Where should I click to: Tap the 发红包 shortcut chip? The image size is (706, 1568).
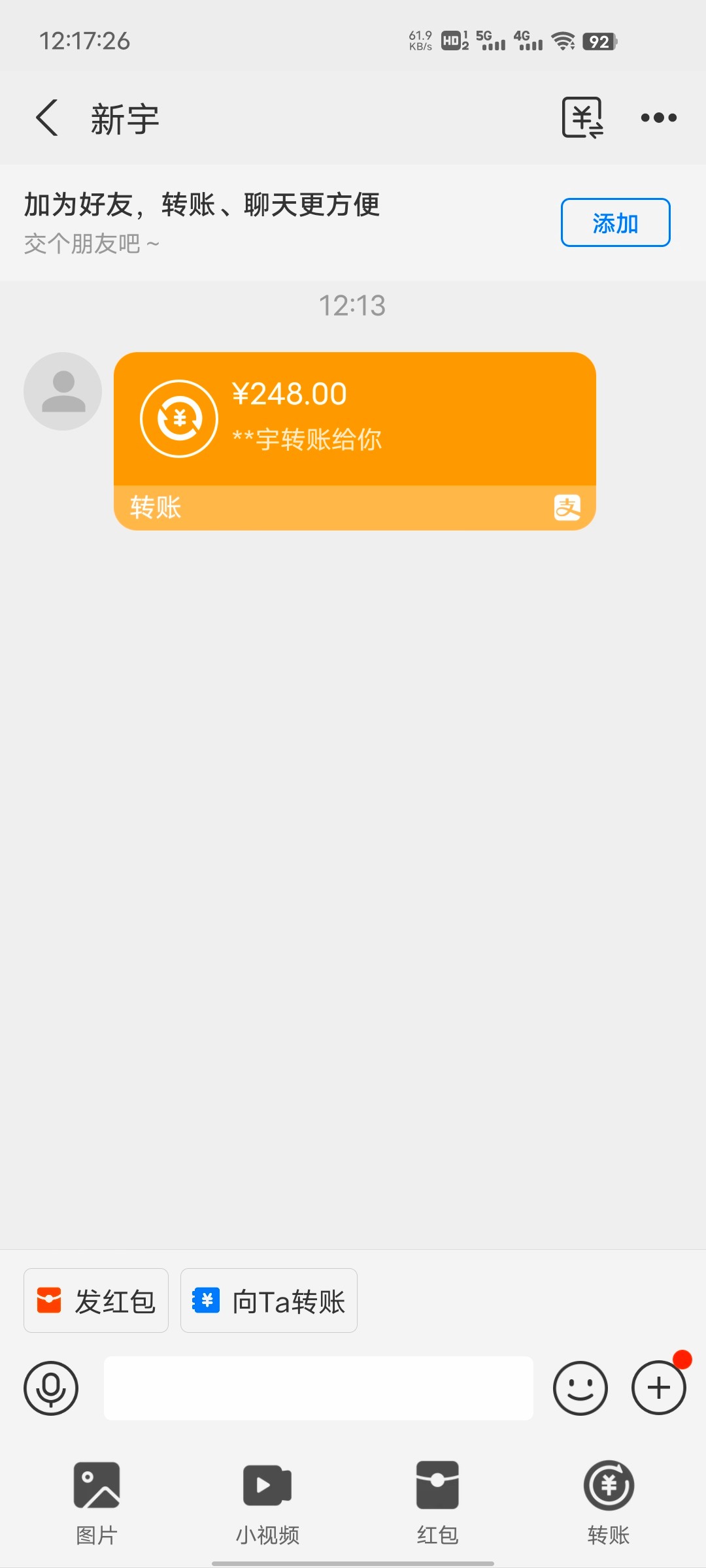click(x=96, y=1301)
